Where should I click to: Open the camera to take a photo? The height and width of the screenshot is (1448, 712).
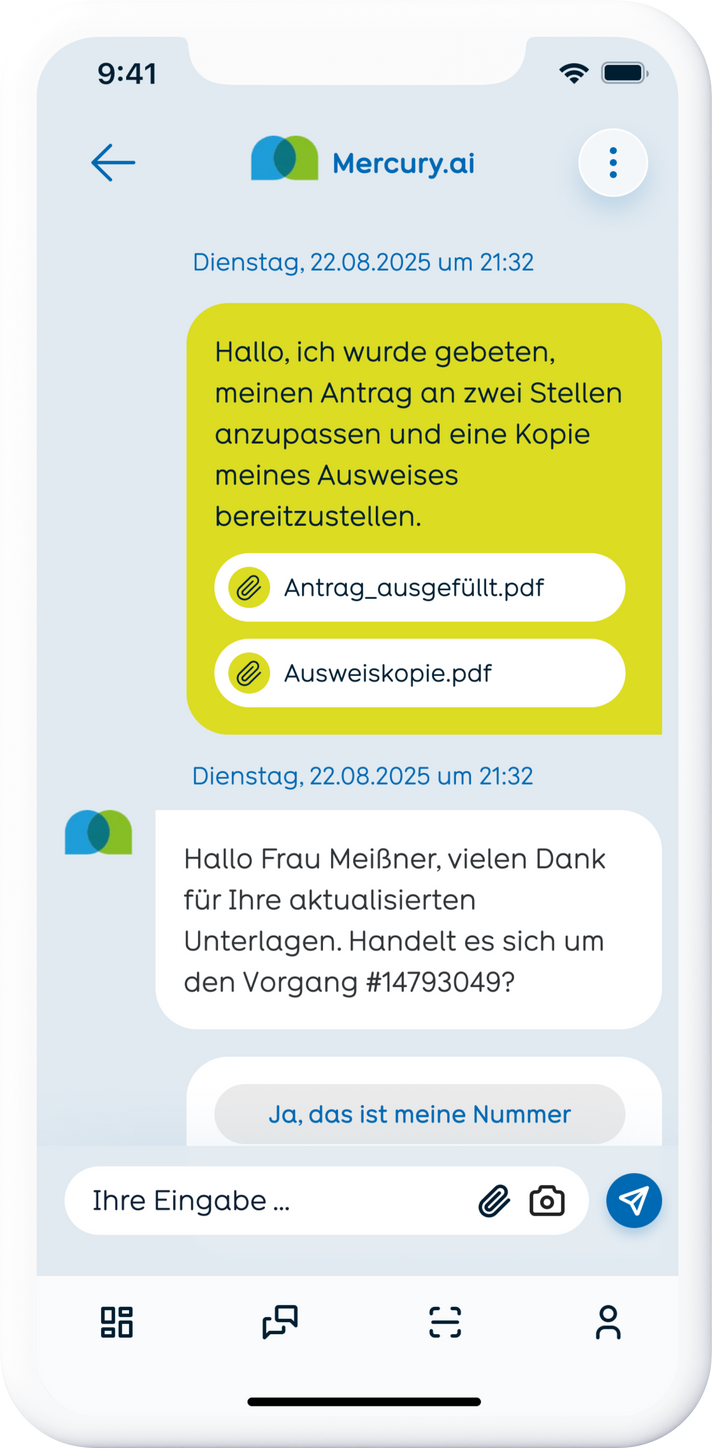click(x=547, y=1200)
